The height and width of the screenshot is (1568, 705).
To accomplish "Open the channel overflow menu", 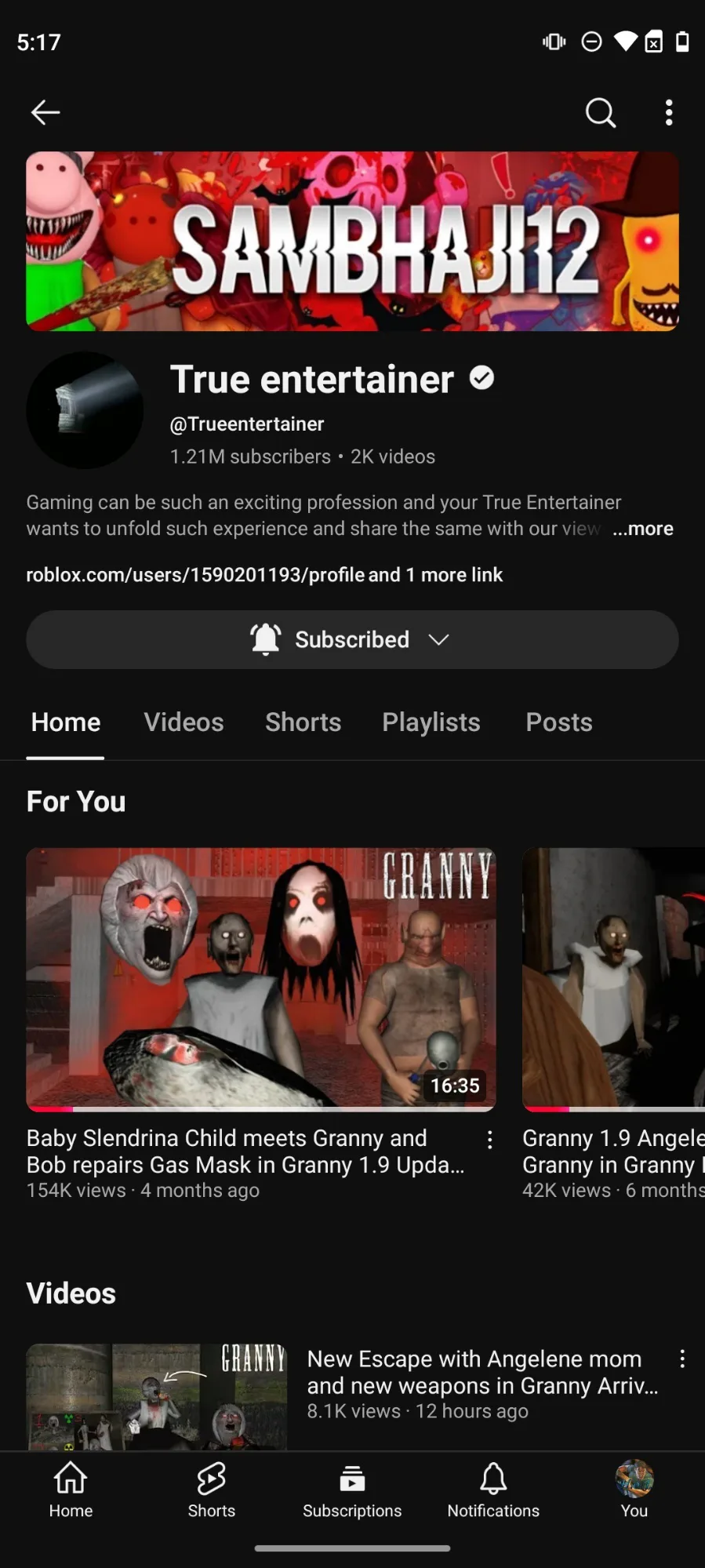I will click(669, 112).
